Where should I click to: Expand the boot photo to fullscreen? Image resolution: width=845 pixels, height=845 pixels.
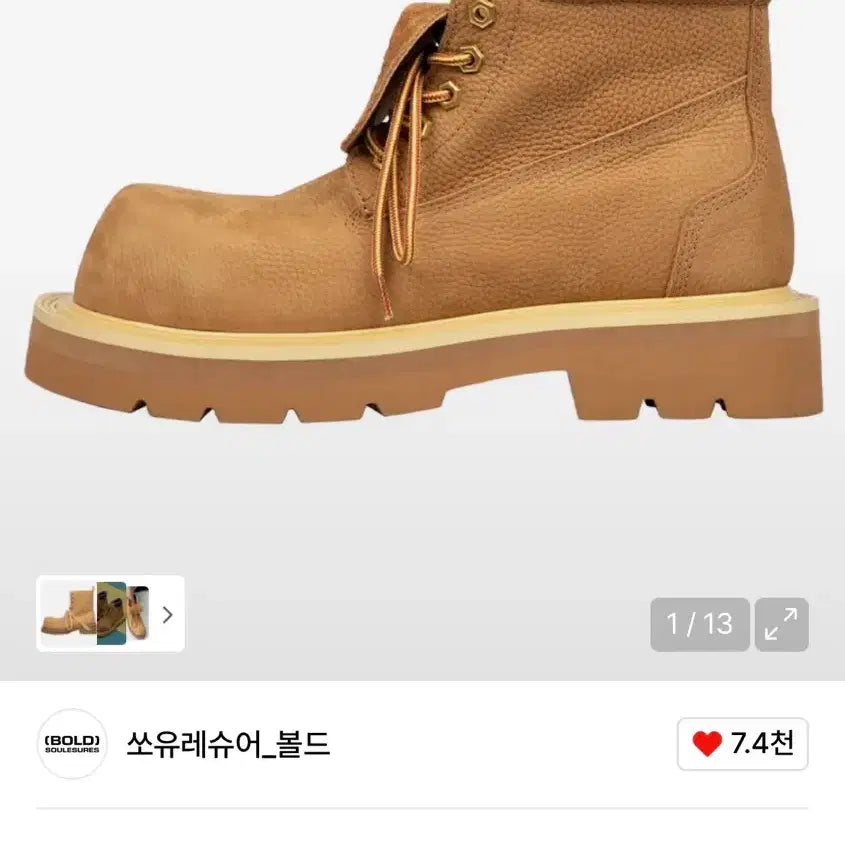(781, 624)
